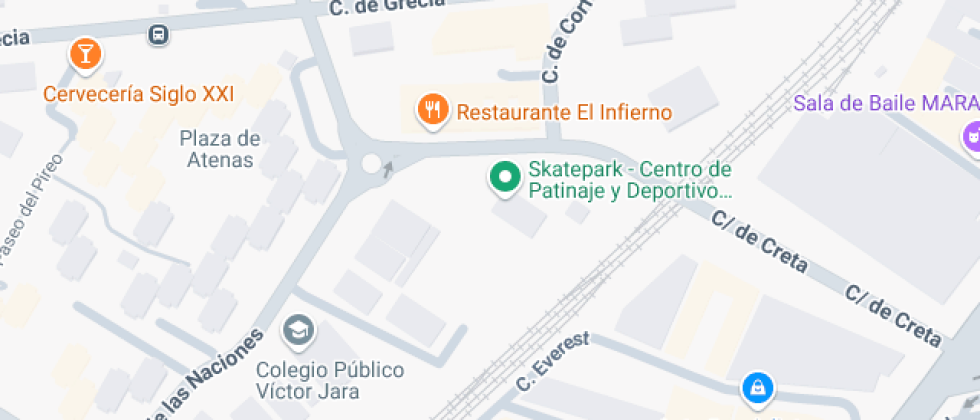Tap the blue shopping bag marker
The width and height of the screenshot is (980, 420).
coord(758,386)
